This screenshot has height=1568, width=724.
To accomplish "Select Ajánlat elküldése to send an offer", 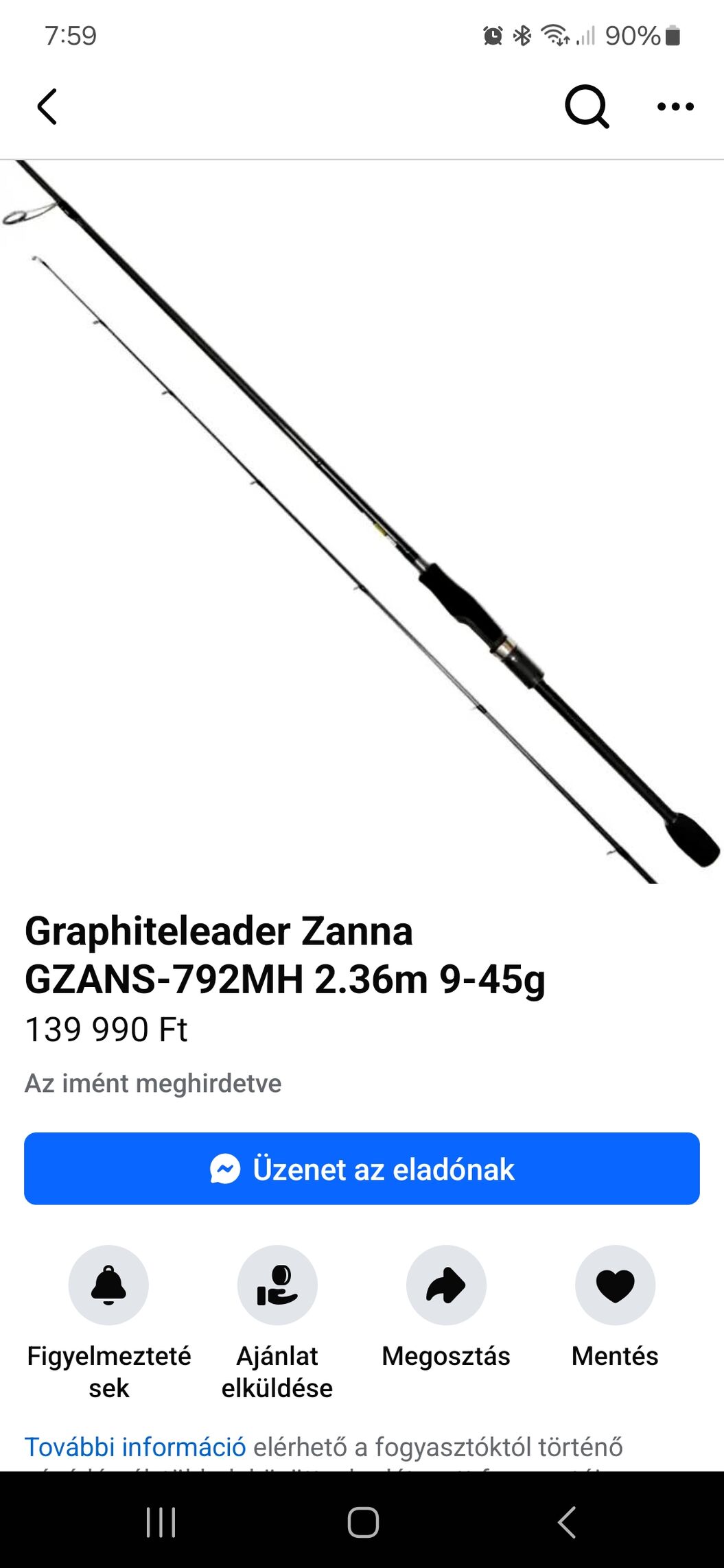I will pyautogui.click(x=277, y=1285).
